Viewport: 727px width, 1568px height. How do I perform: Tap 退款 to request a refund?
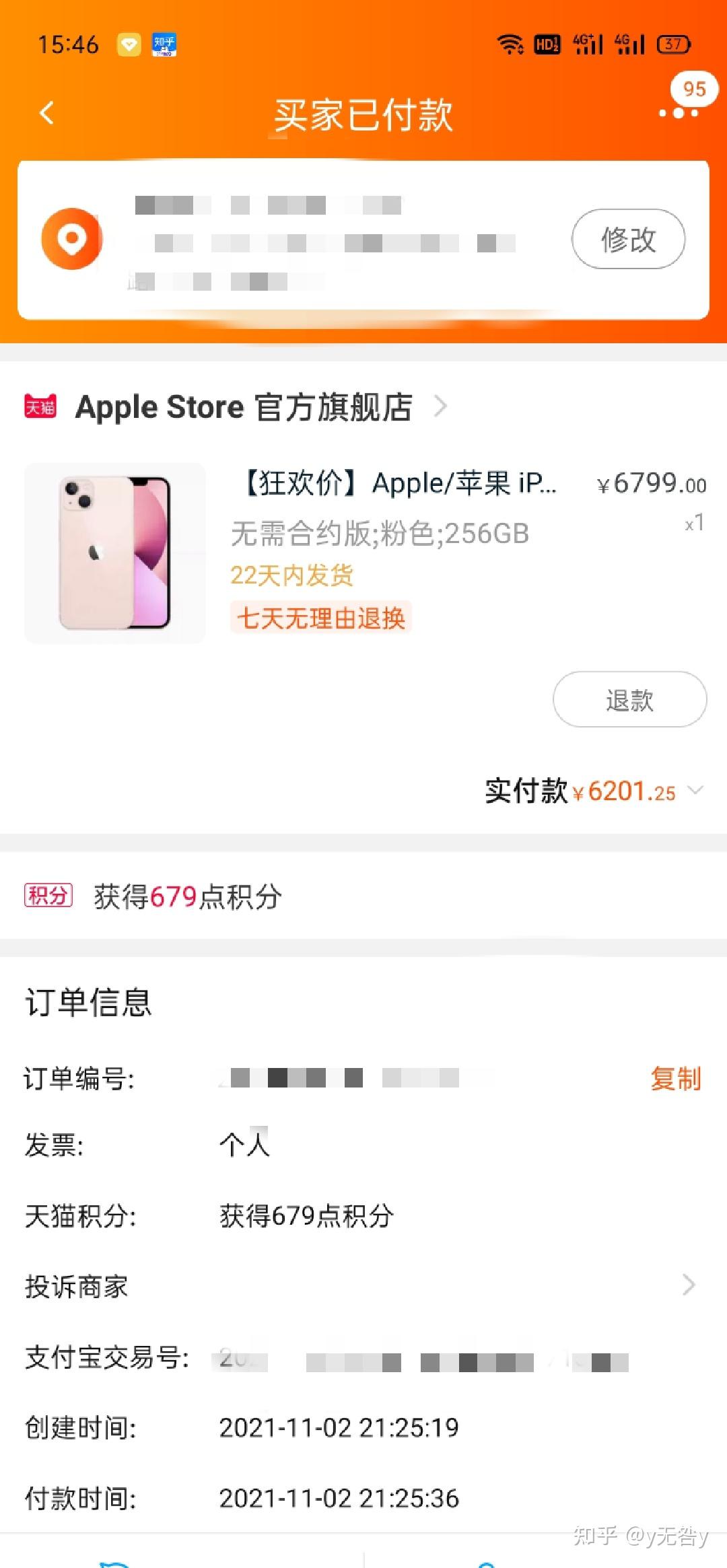[x=630, y=700]
